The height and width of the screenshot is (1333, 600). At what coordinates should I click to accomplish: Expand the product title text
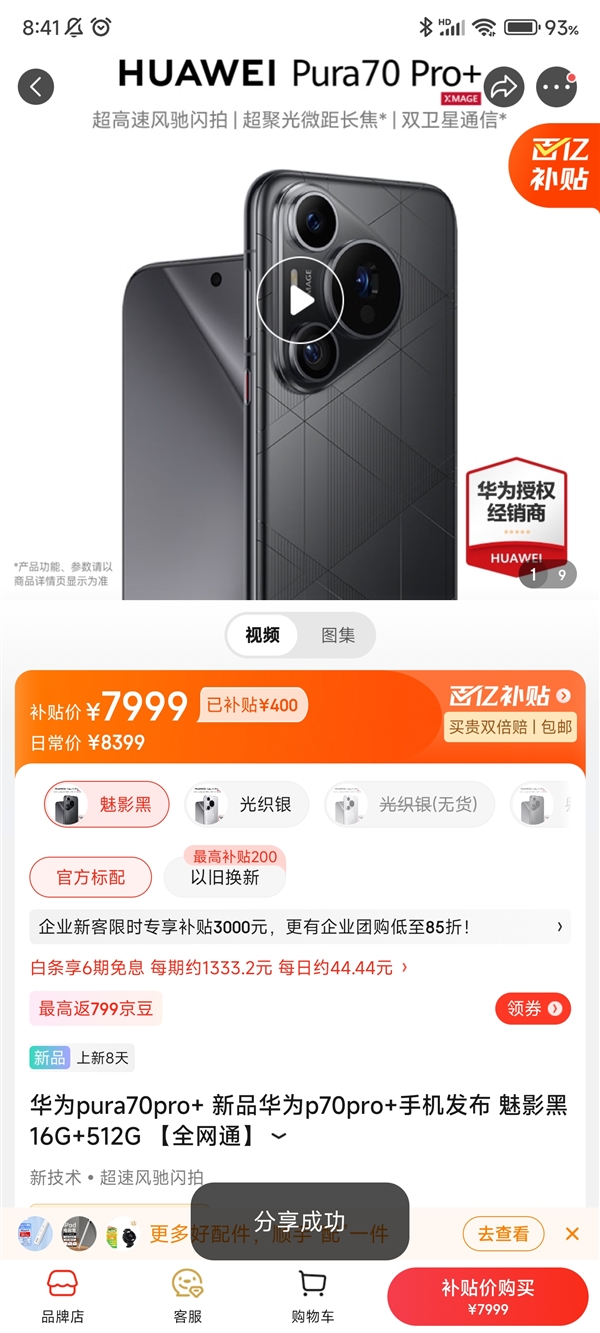tap(279, 1136)
